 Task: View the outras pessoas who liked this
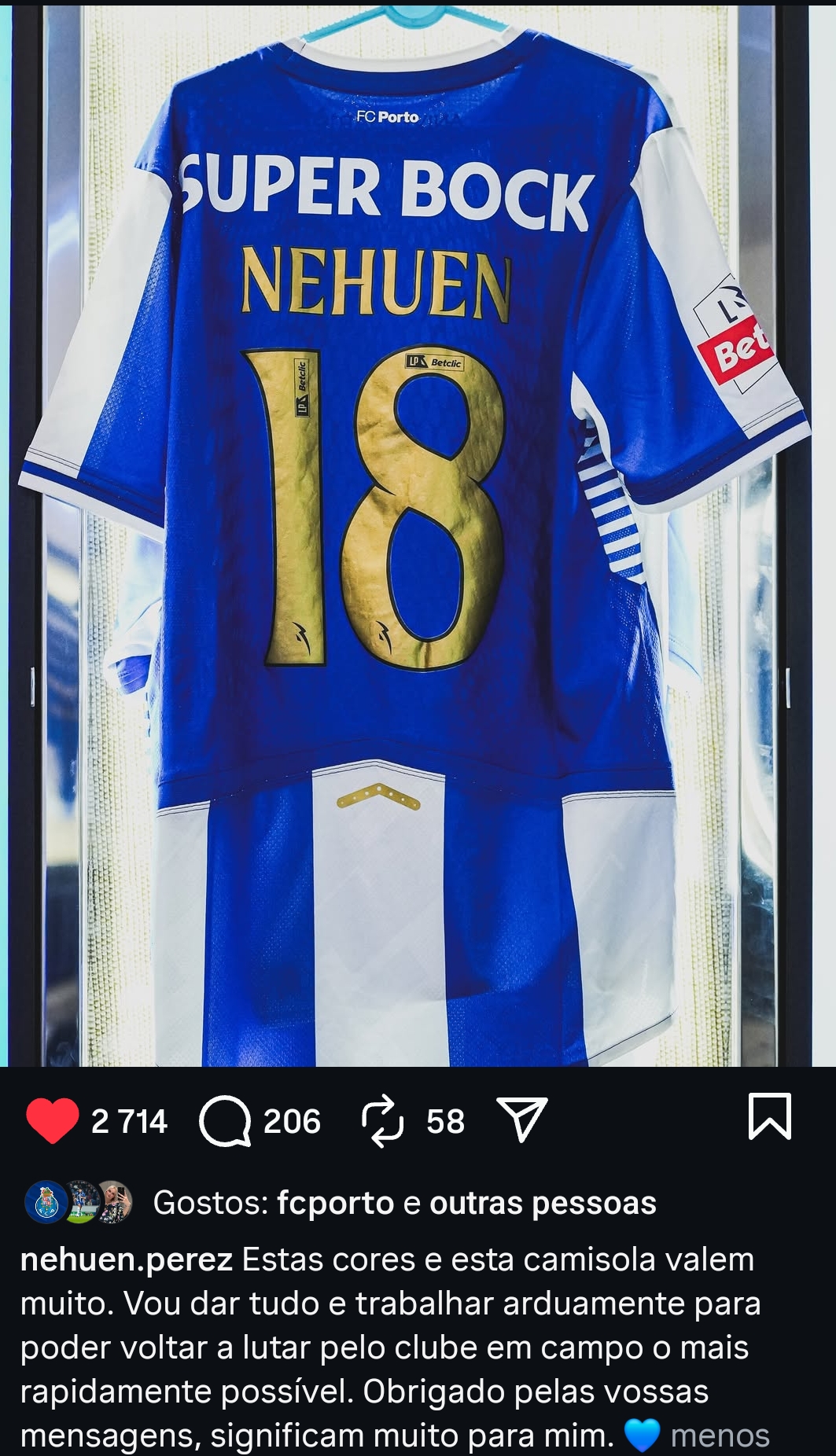pos(543,1203)
